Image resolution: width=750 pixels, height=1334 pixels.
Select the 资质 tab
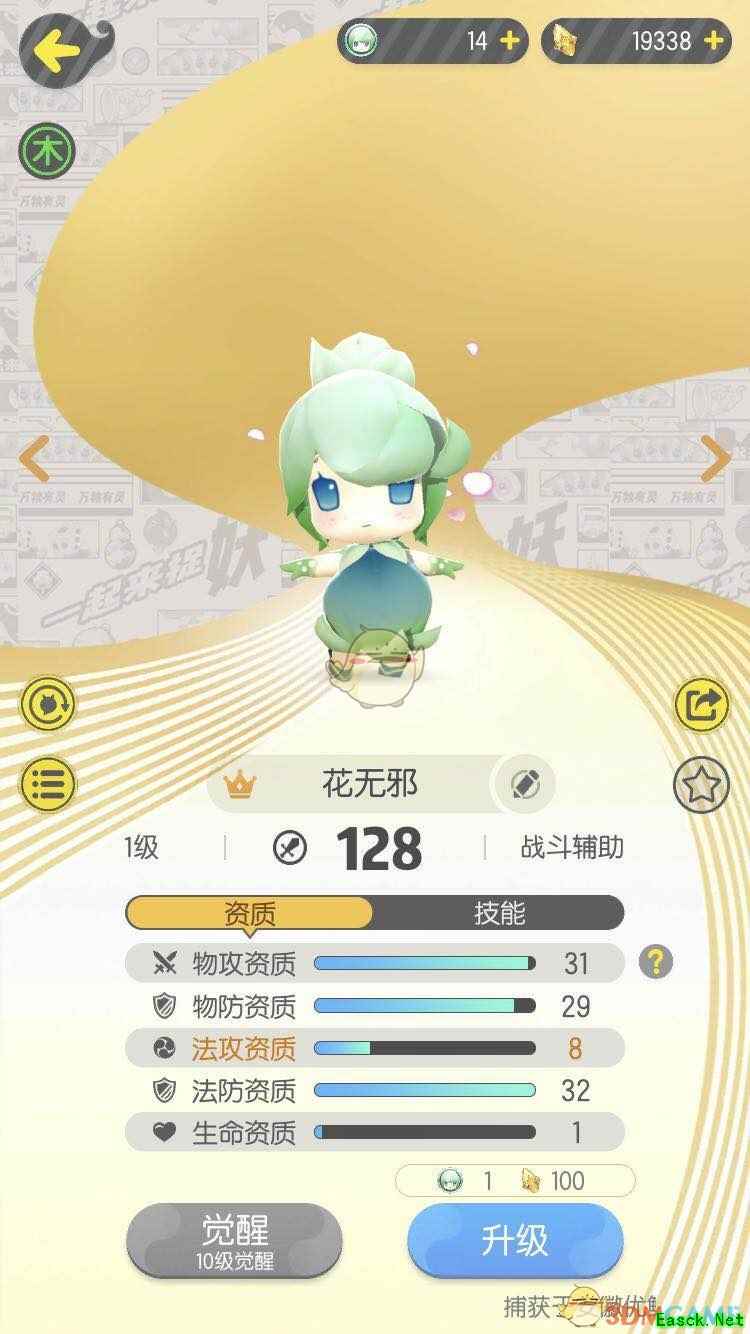coord(249,913)
